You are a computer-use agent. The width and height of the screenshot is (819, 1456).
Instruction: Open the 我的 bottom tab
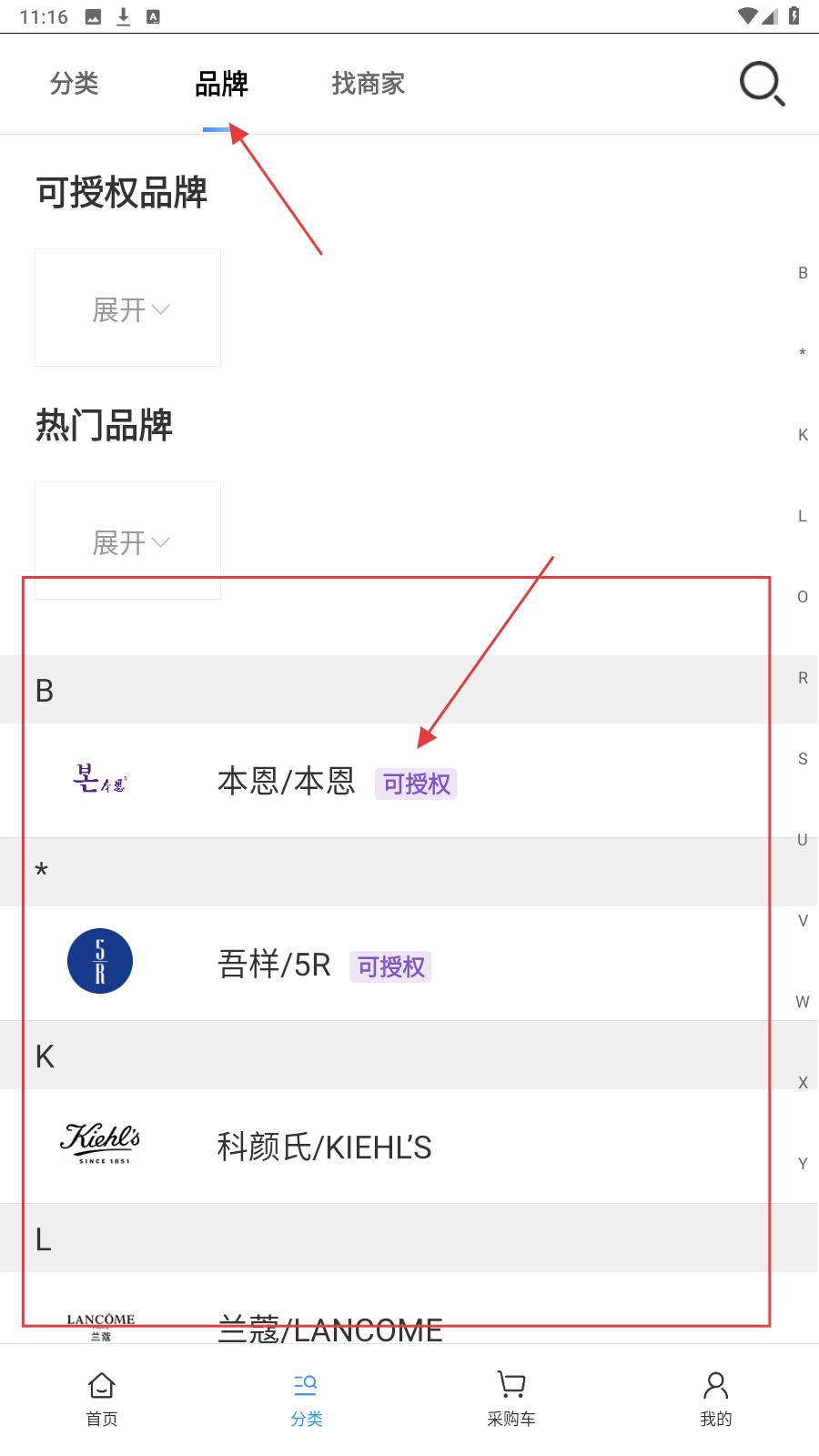coord(715,1399)
